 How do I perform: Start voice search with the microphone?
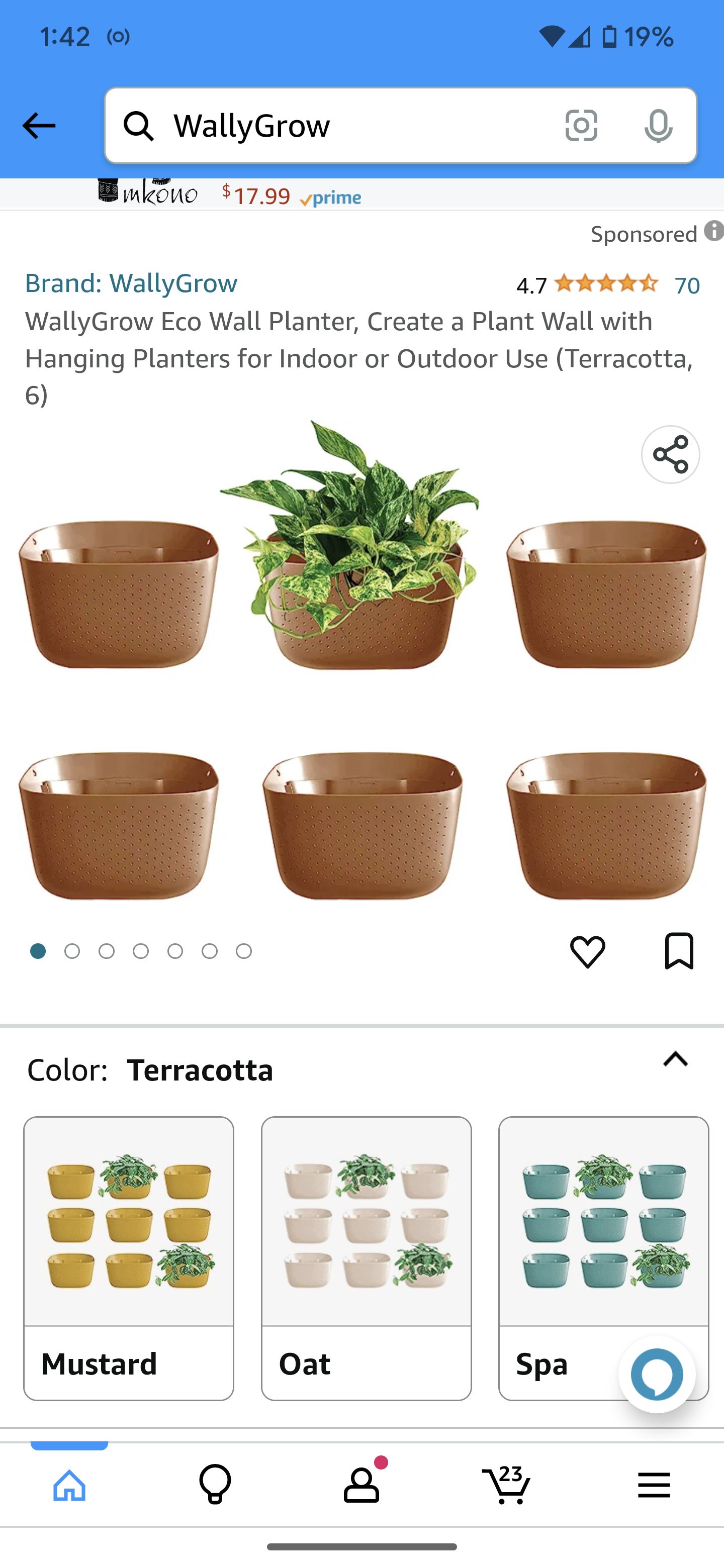(658, 126)
